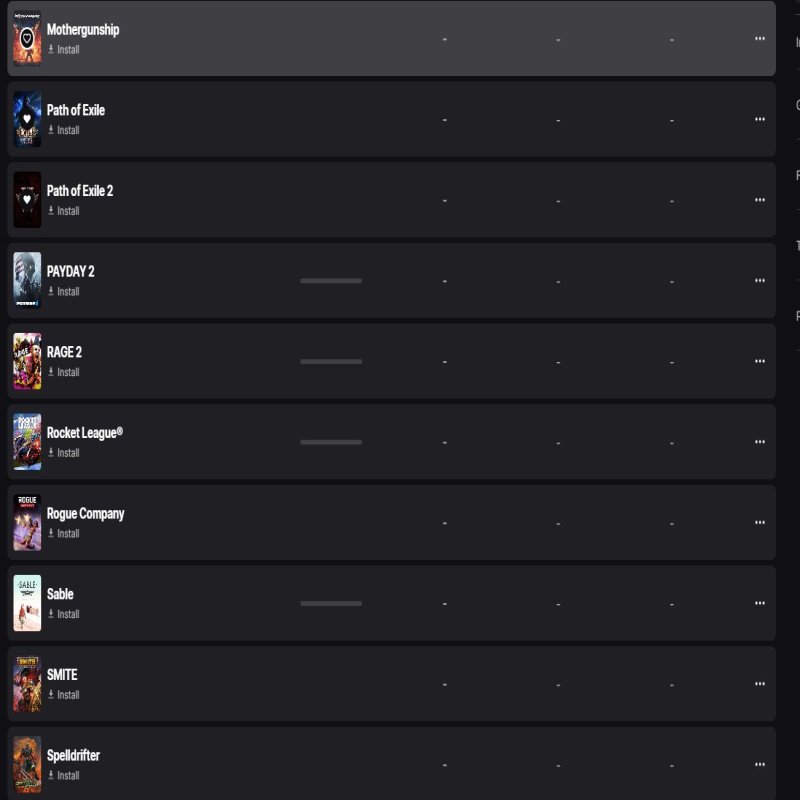The image size is (800, 800).
Task: Show more options for PAYDAY 2
Action: (760, 281)
